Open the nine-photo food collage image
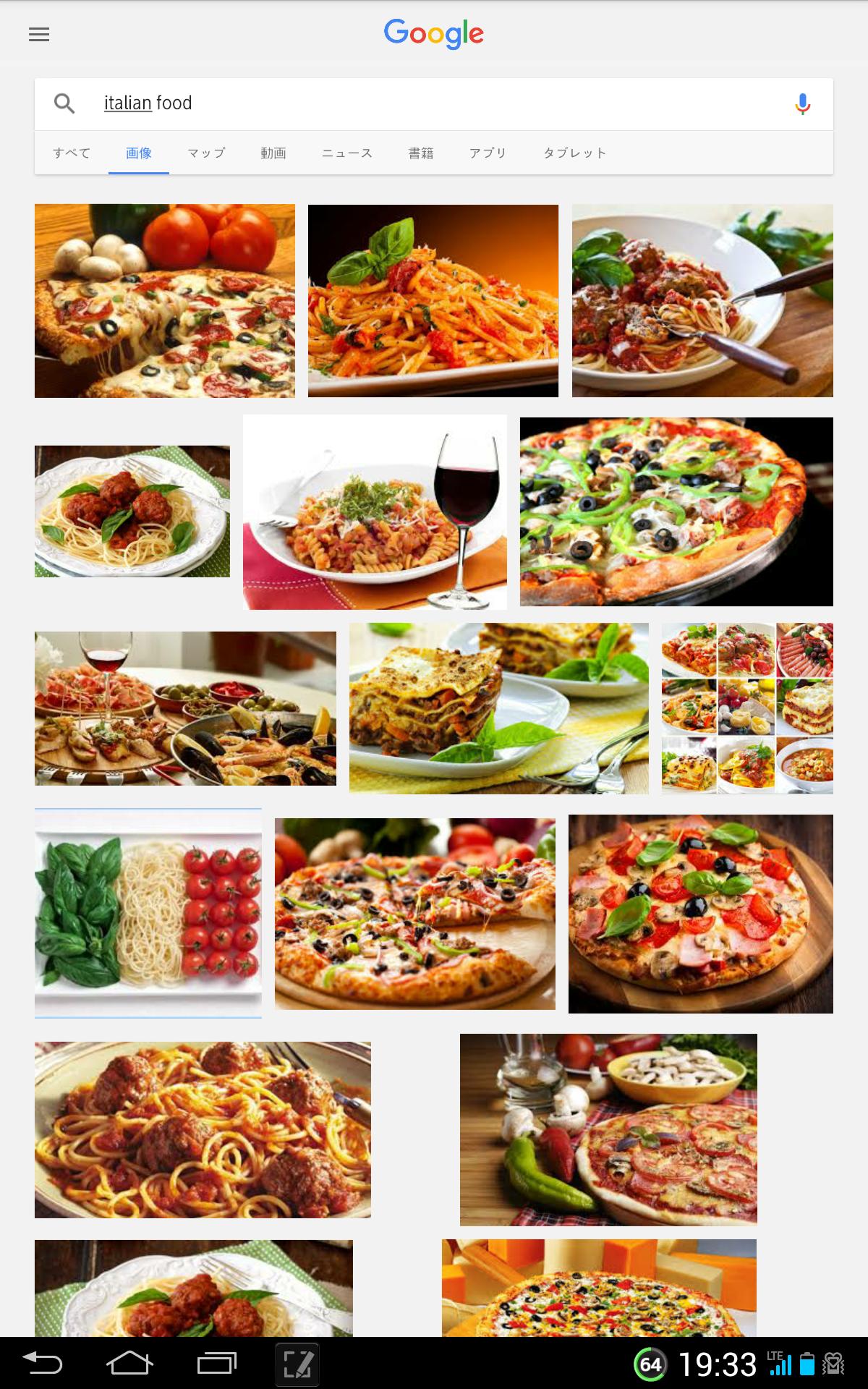Screen dimensions: 868x1389 tap(747, 708)
